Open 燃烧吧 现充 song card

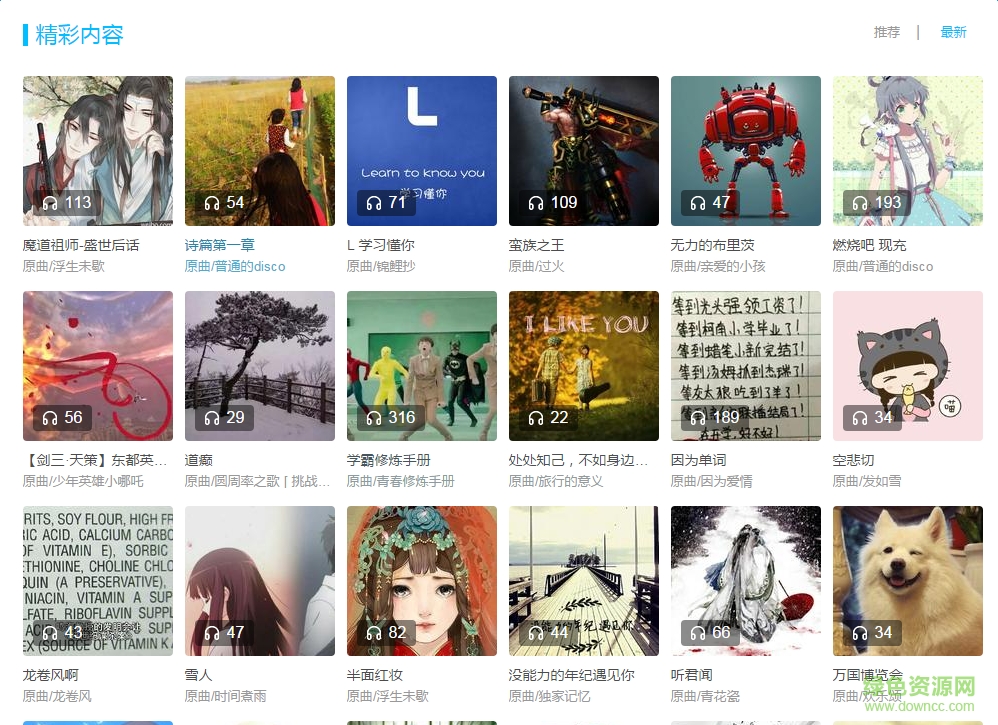tap(908, 151)
